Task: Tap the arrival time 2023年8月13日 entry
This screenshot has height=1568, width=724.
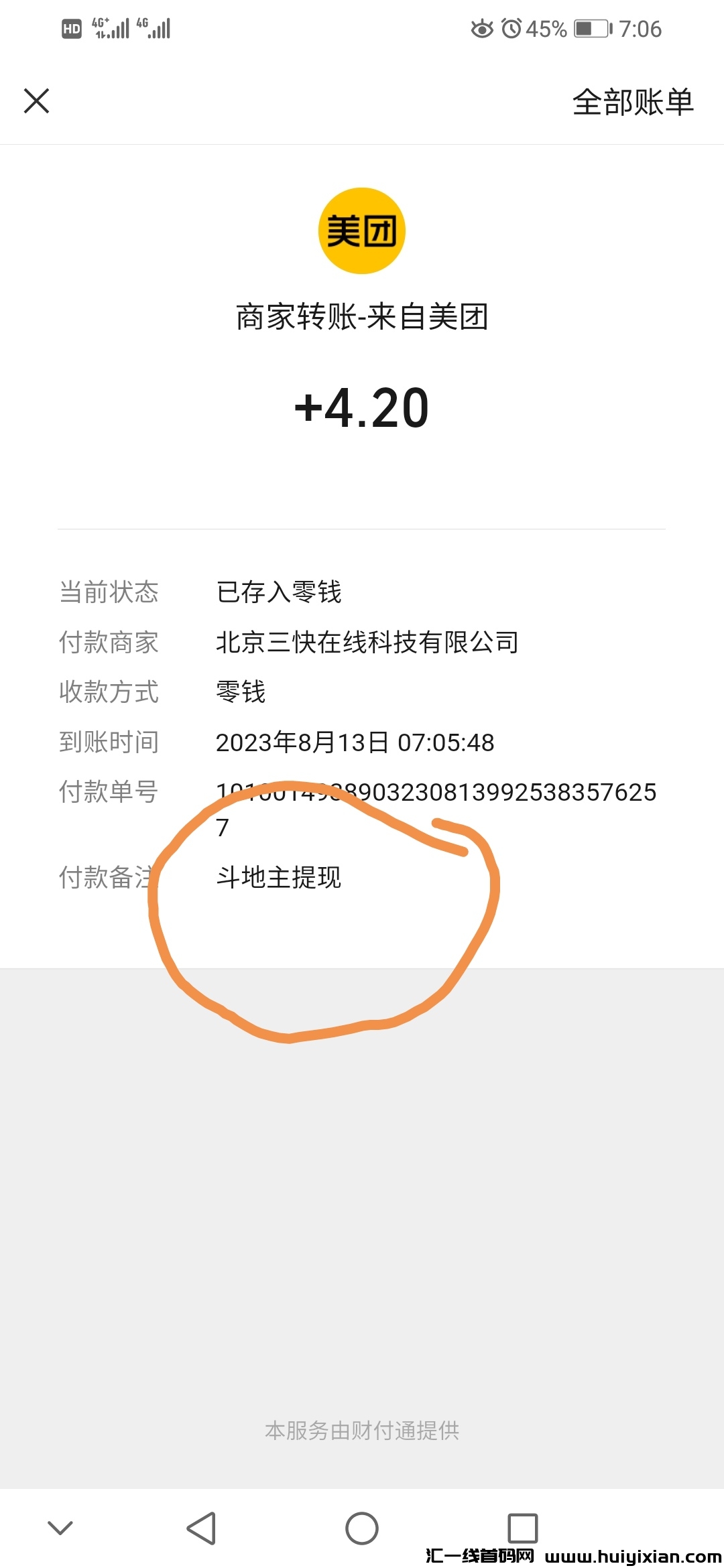Action: [x=354, y=743]
